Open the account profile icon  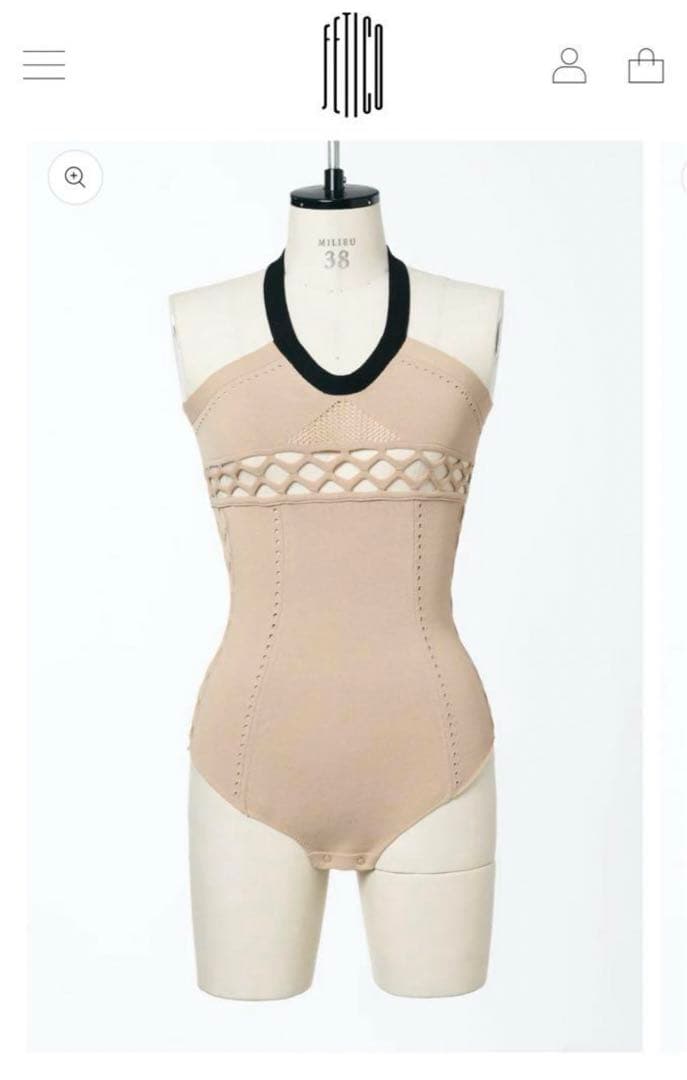[x=569, y=65]
